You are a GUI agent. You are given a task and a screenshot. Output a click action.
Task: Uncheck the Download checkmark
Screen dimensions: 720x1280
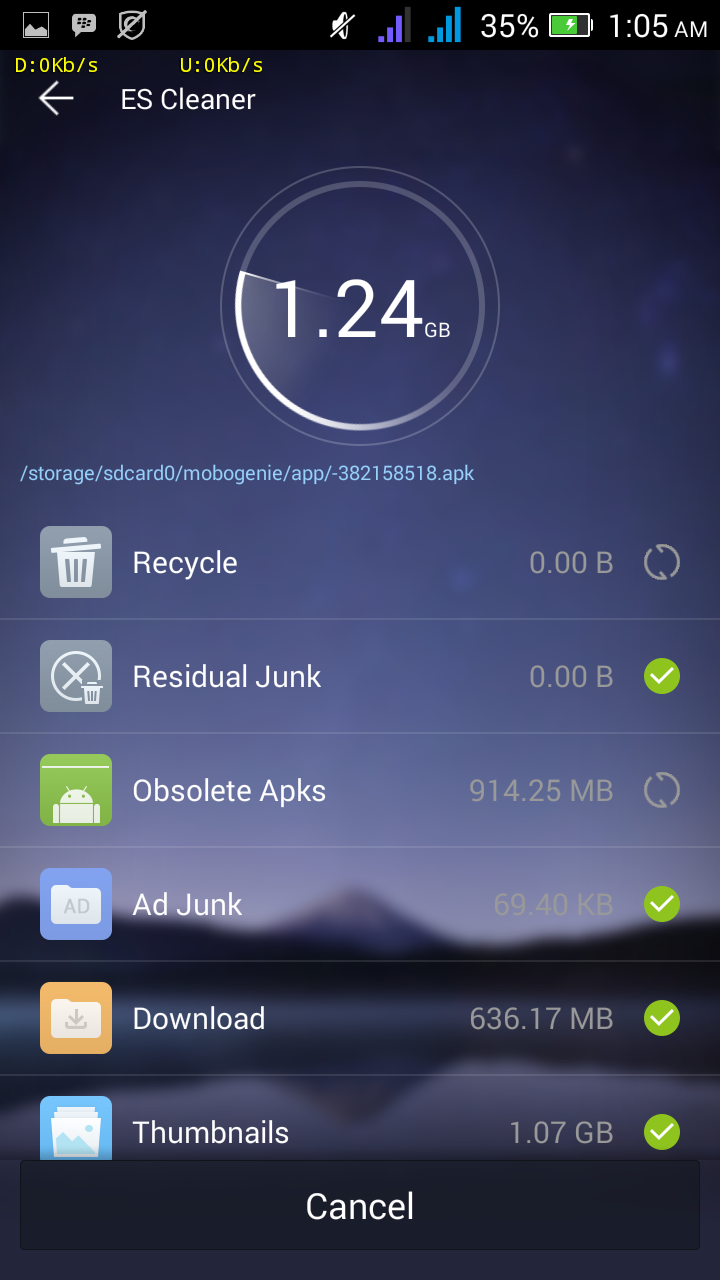pyautogui.click(x=662, y=1018)
